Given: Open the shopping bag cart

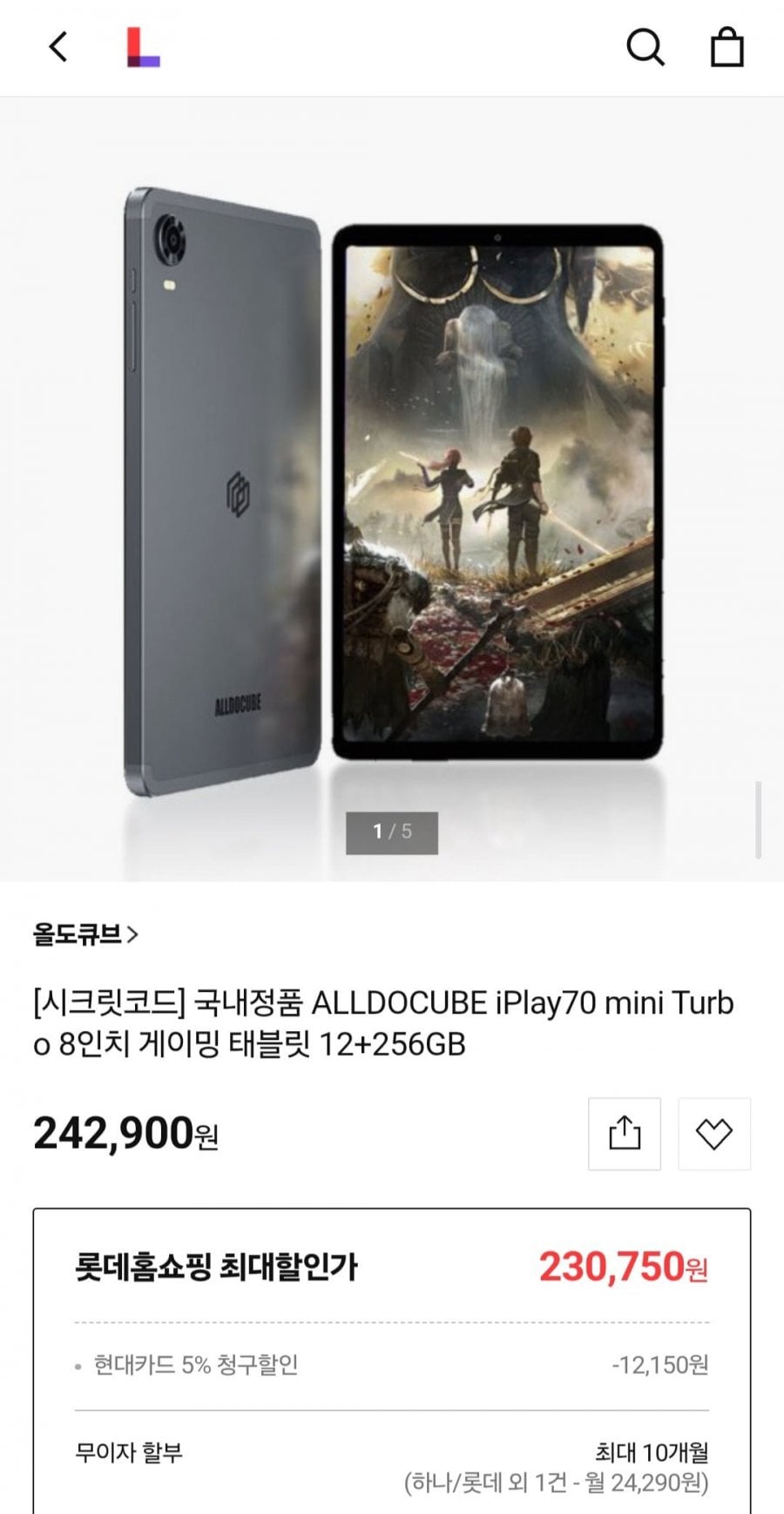Looking at the screenshot, I should 727,47.
